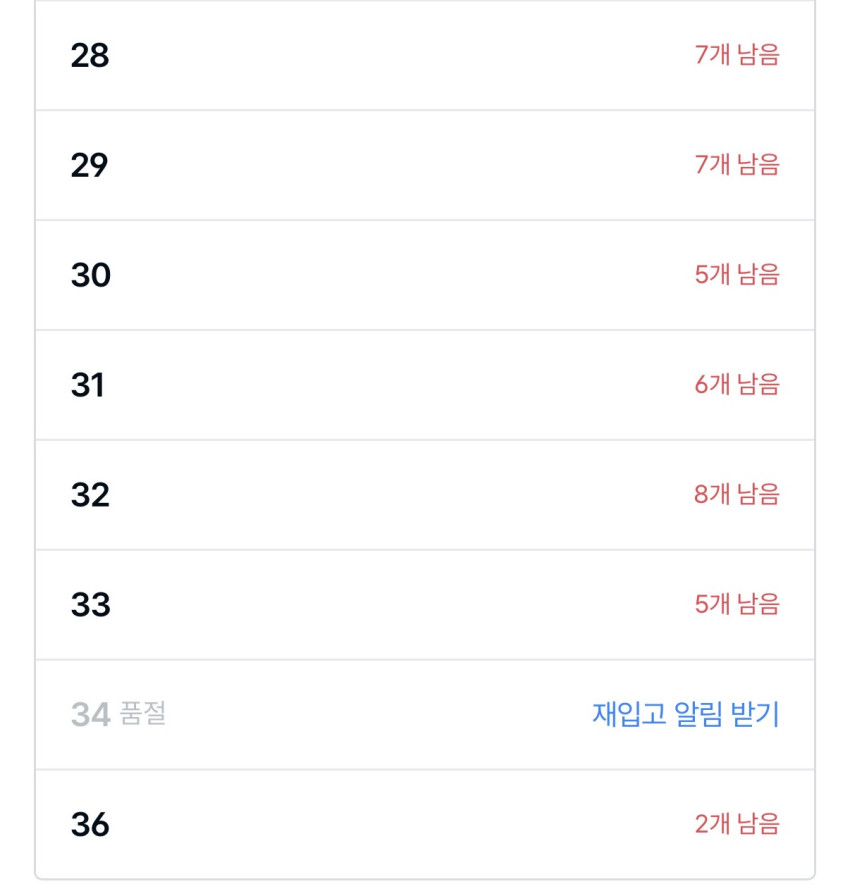Select size 28
850x884 pixels.
tap(425, 55)
